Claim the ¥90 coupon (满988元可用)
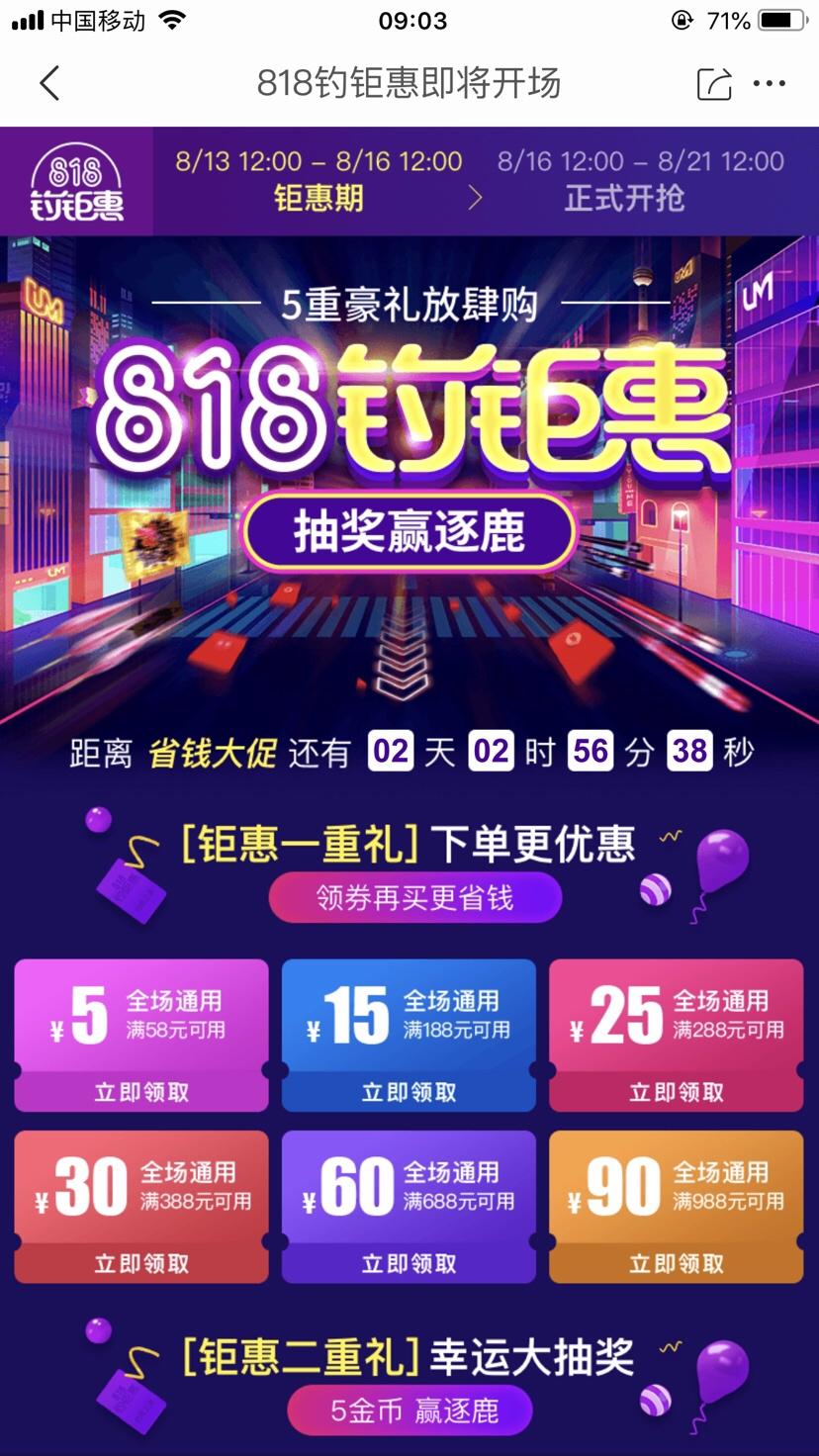The width and height of the screenshot is (819, 1456). pyautogui.click(x=677, y=1263)
